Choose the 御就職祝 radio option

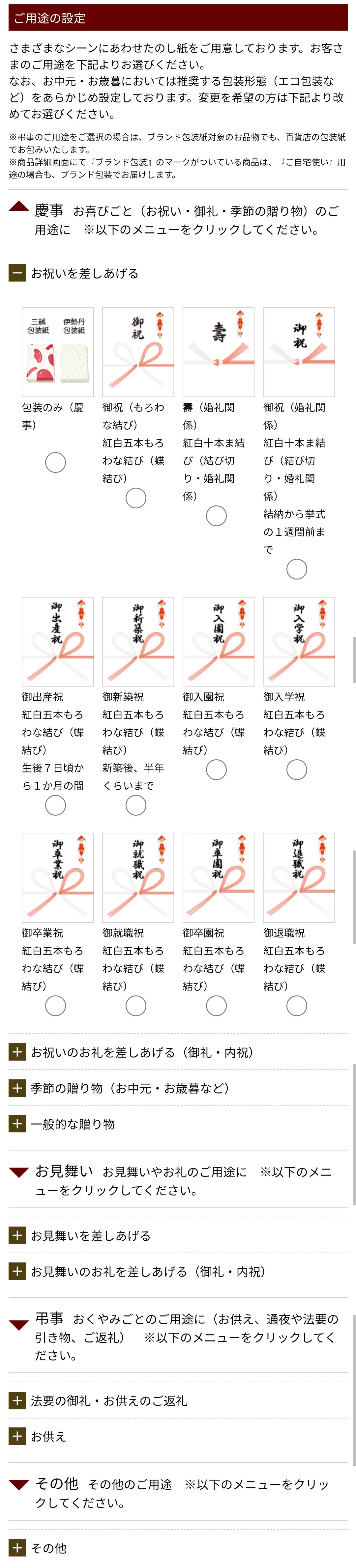pyautogui.click(x=136, y=1006)
